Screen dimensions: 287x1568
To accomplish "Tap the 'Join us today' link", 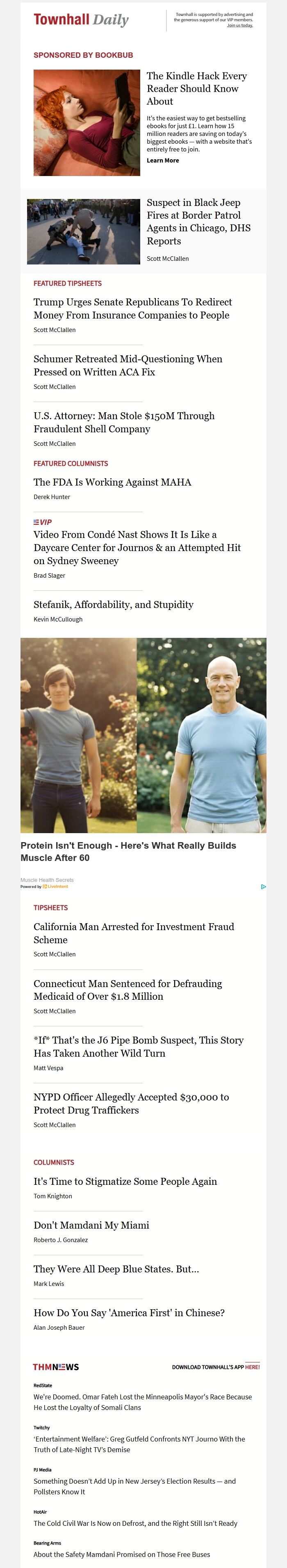I will pyautogui.click(x=239, y=25).
